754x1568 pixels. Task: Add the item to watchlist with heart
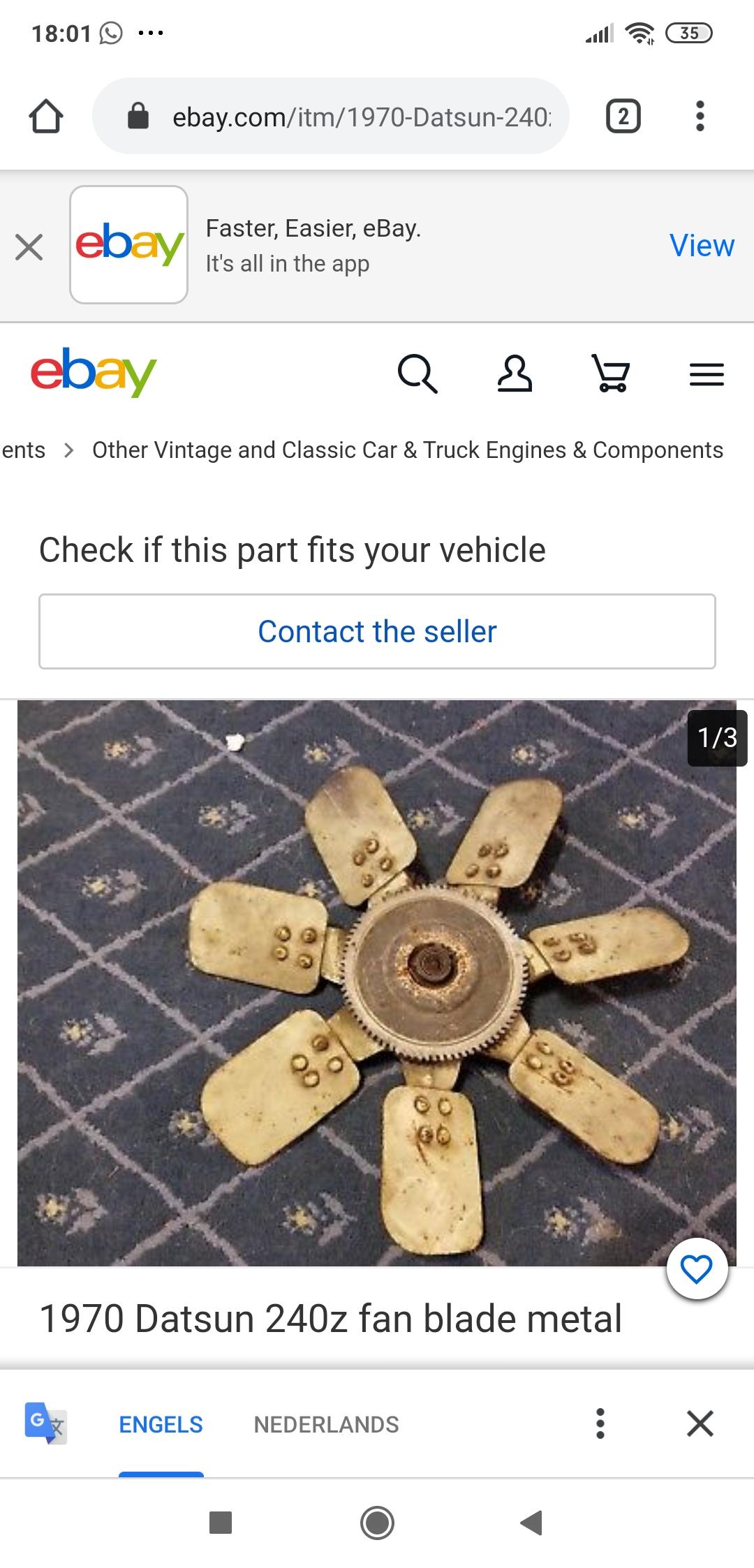click(x=697, y=1269)
